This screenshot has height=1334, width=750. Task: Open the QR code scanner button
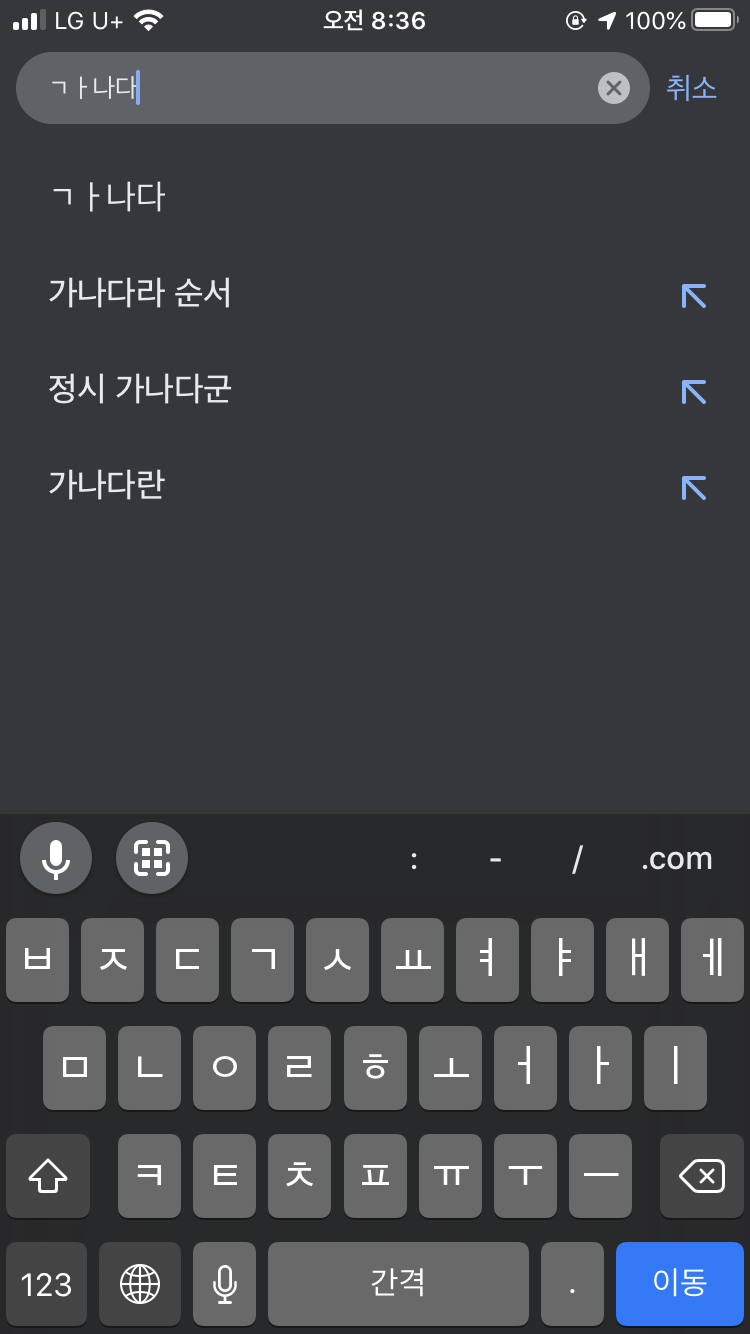(152, 858)
